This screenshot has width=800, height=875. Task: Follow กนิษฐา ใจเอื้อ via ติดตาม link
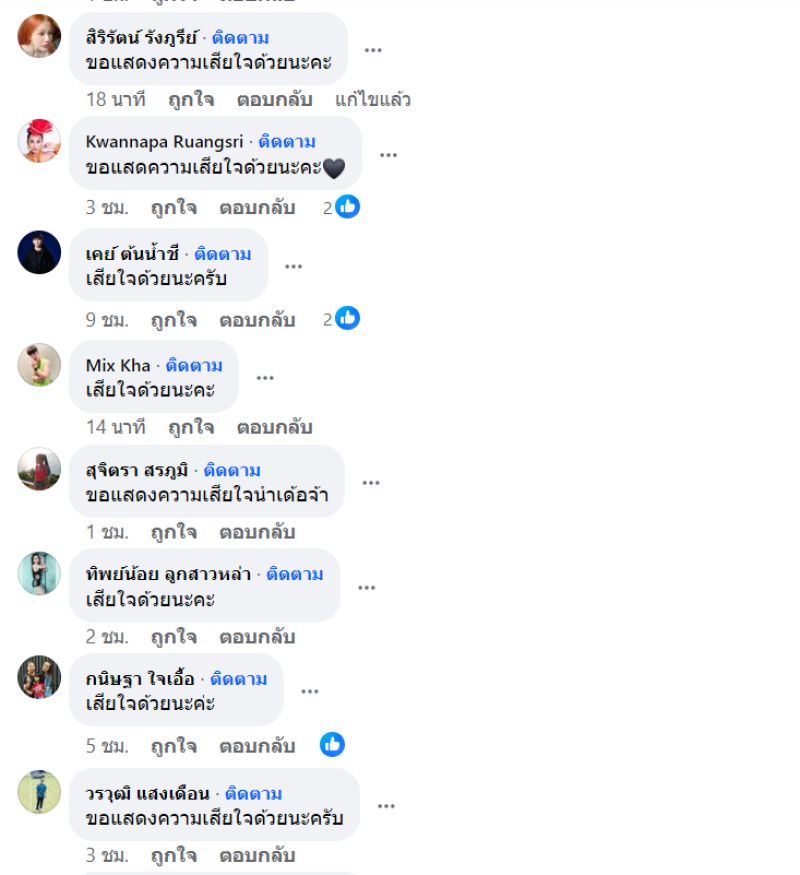click(x=238, y=679)
